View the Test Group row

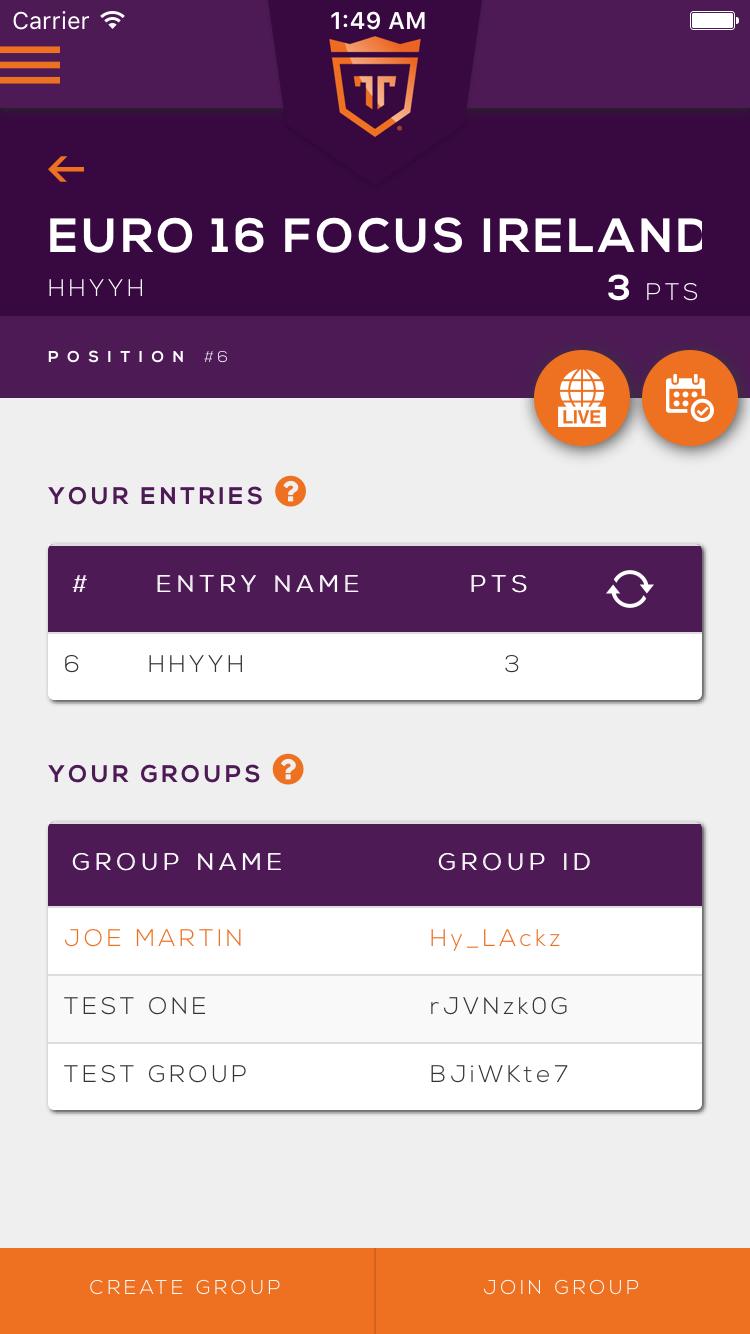click(374, 1075)
